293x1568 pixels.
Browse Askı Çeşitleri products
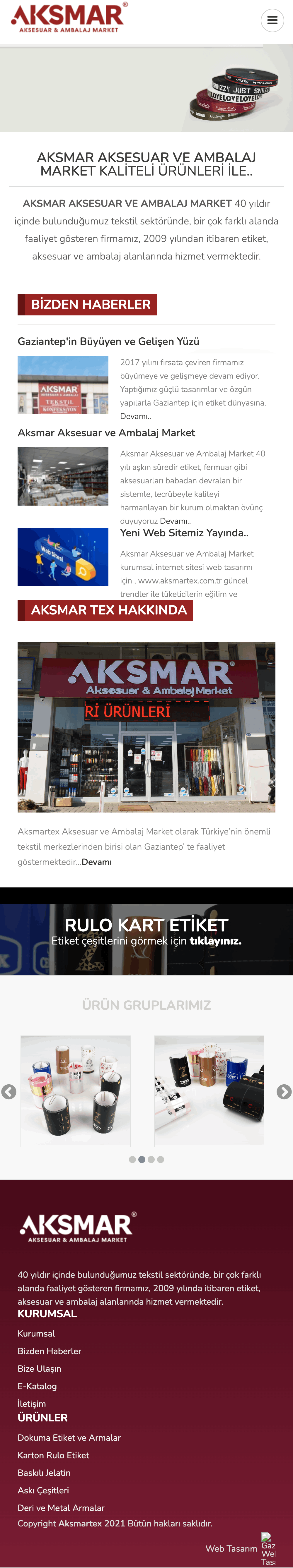coord(43,1491)
